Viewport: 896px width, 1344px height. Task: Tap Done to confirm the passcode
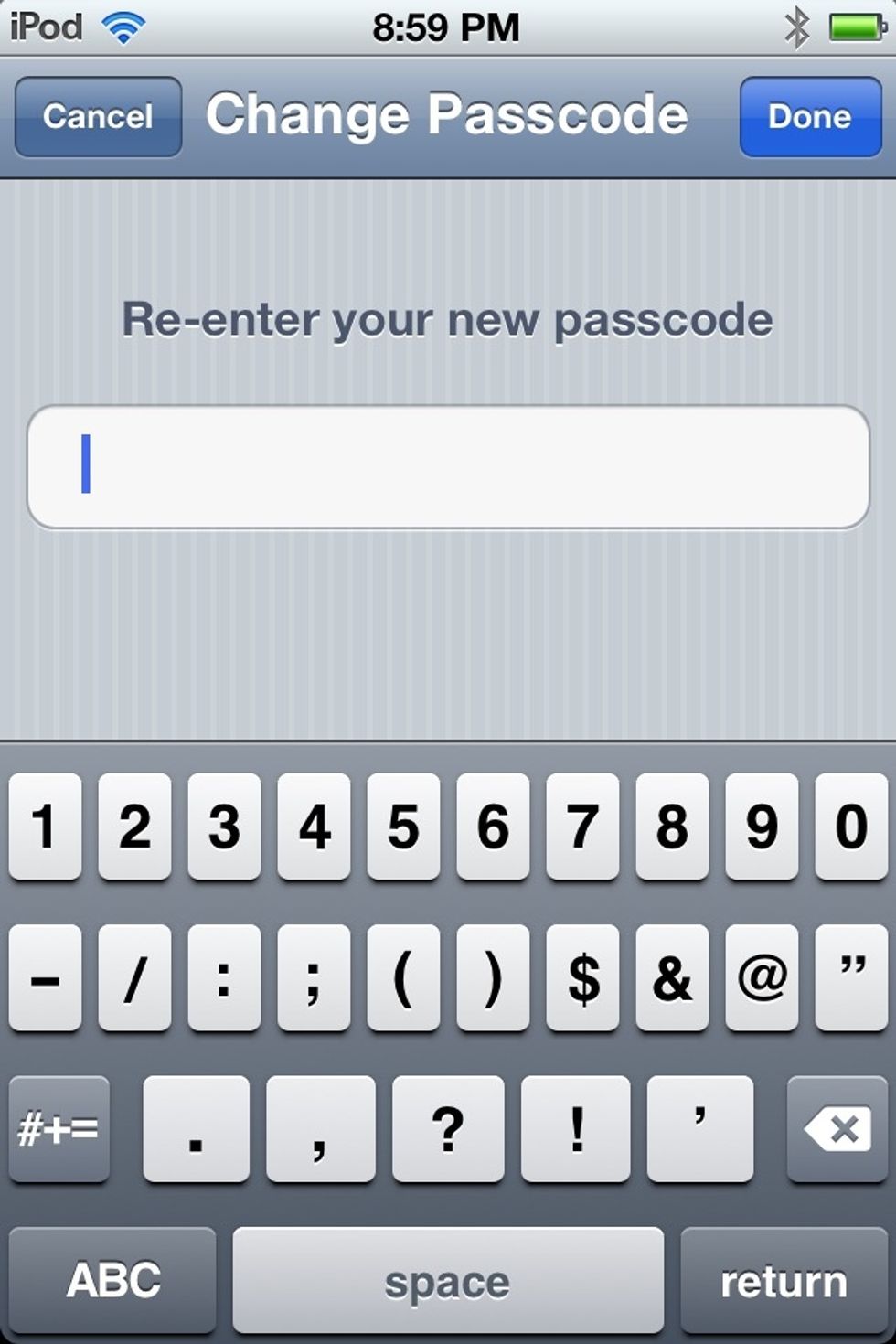tap(809, 116)
